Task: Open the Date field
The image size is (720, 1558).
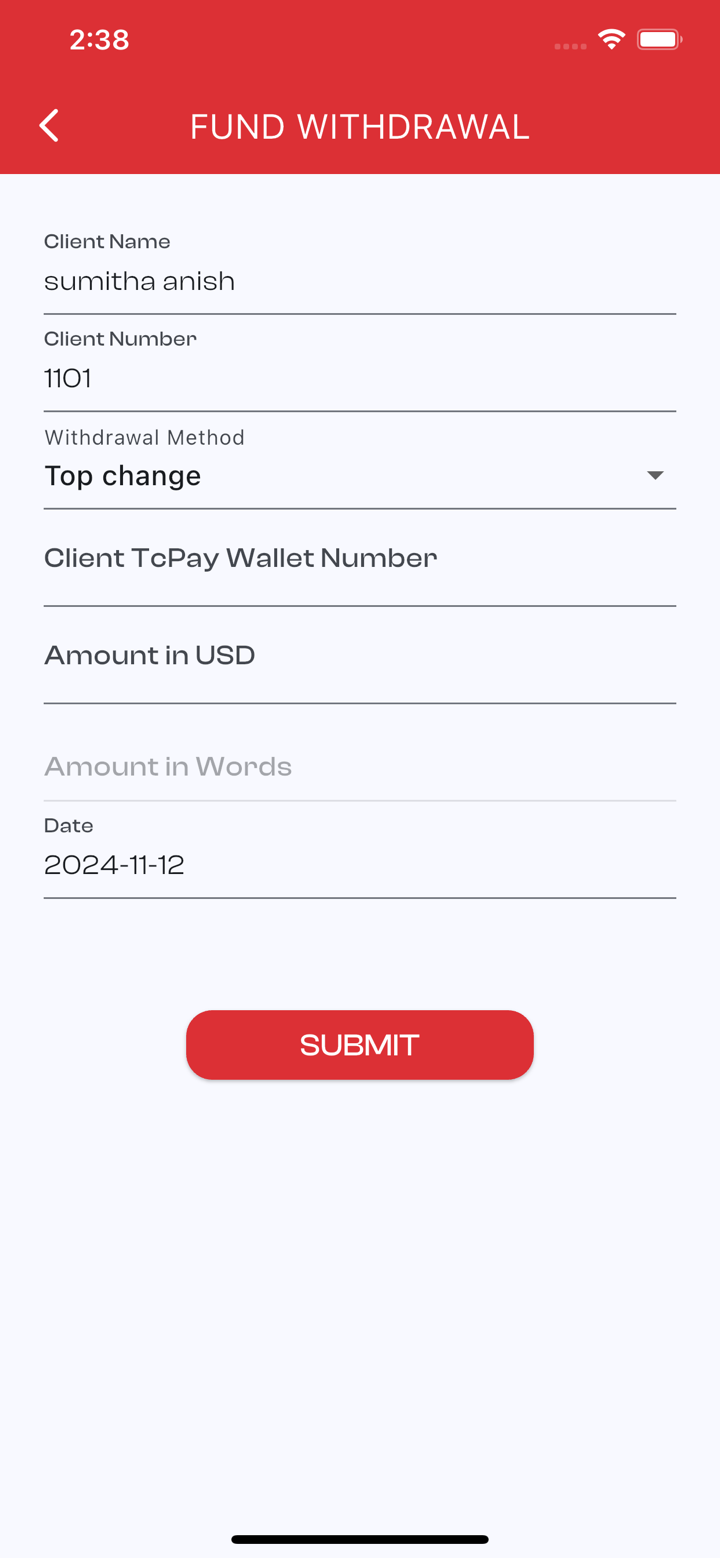Action: [x=359, y=864]
